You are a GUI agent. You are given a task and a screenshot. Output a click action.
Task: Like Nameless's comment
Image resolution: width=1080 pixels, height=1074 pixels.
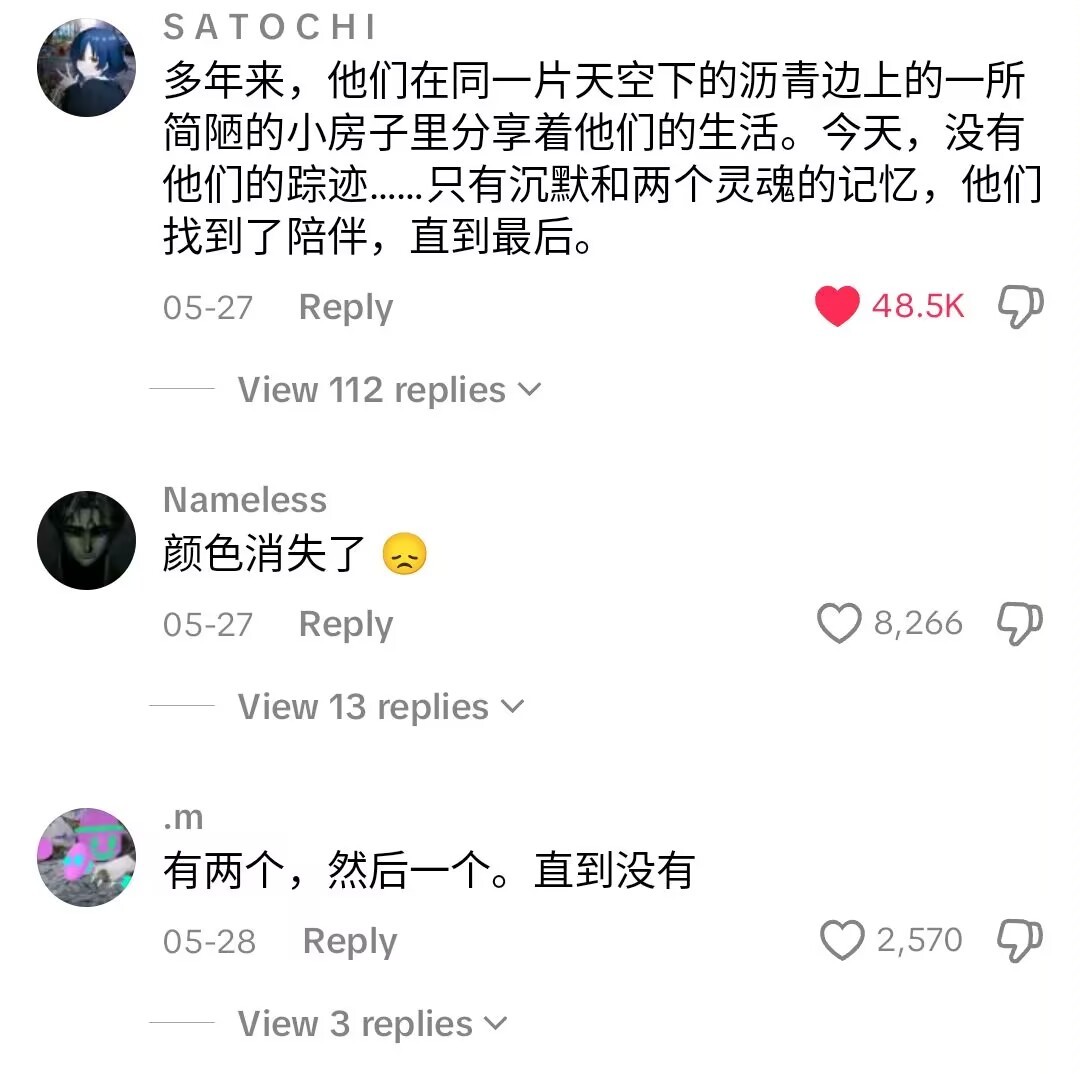(839, 624)
